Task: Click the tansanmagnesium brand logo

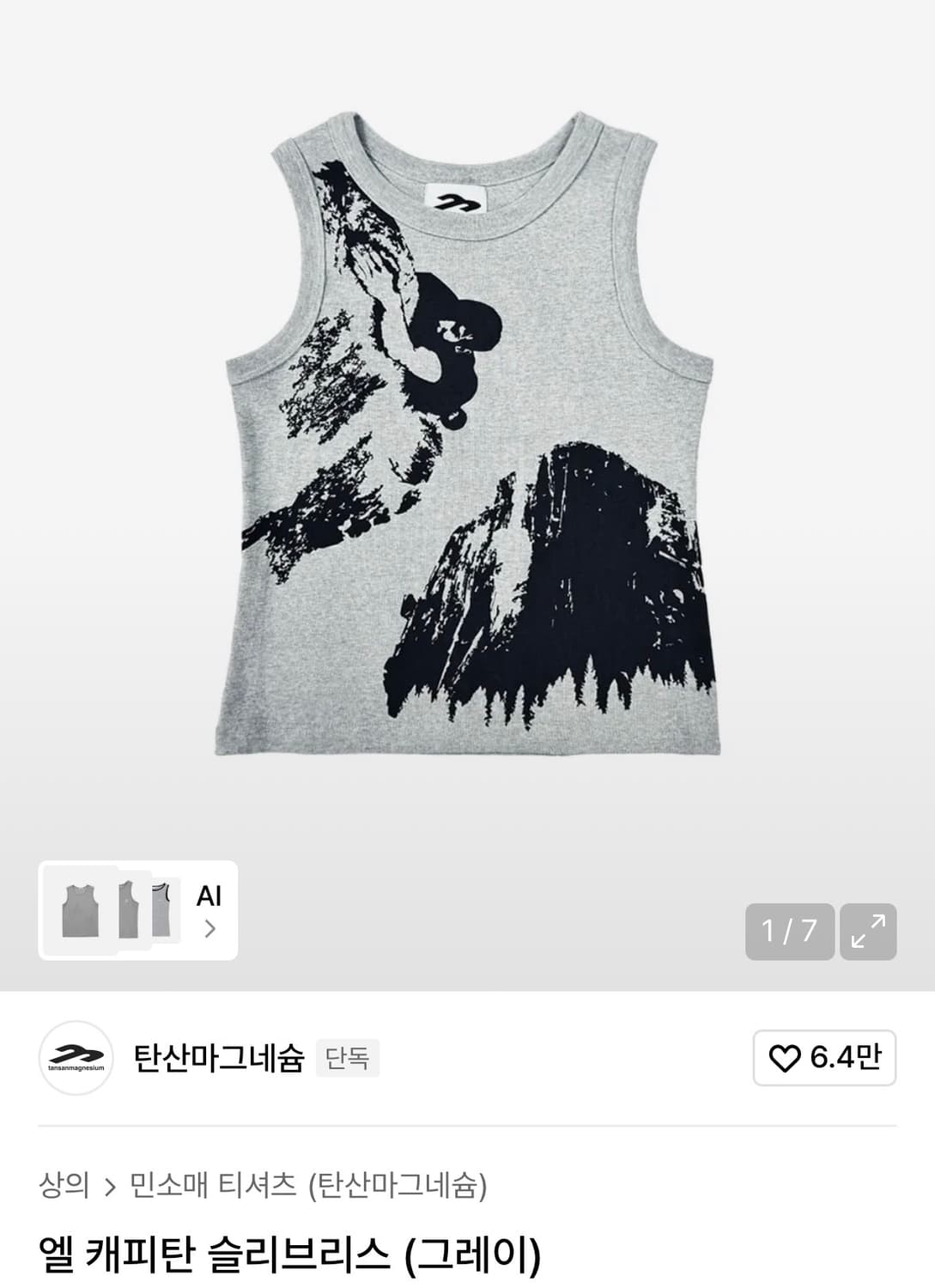Action: click(x=78, y=1060)
